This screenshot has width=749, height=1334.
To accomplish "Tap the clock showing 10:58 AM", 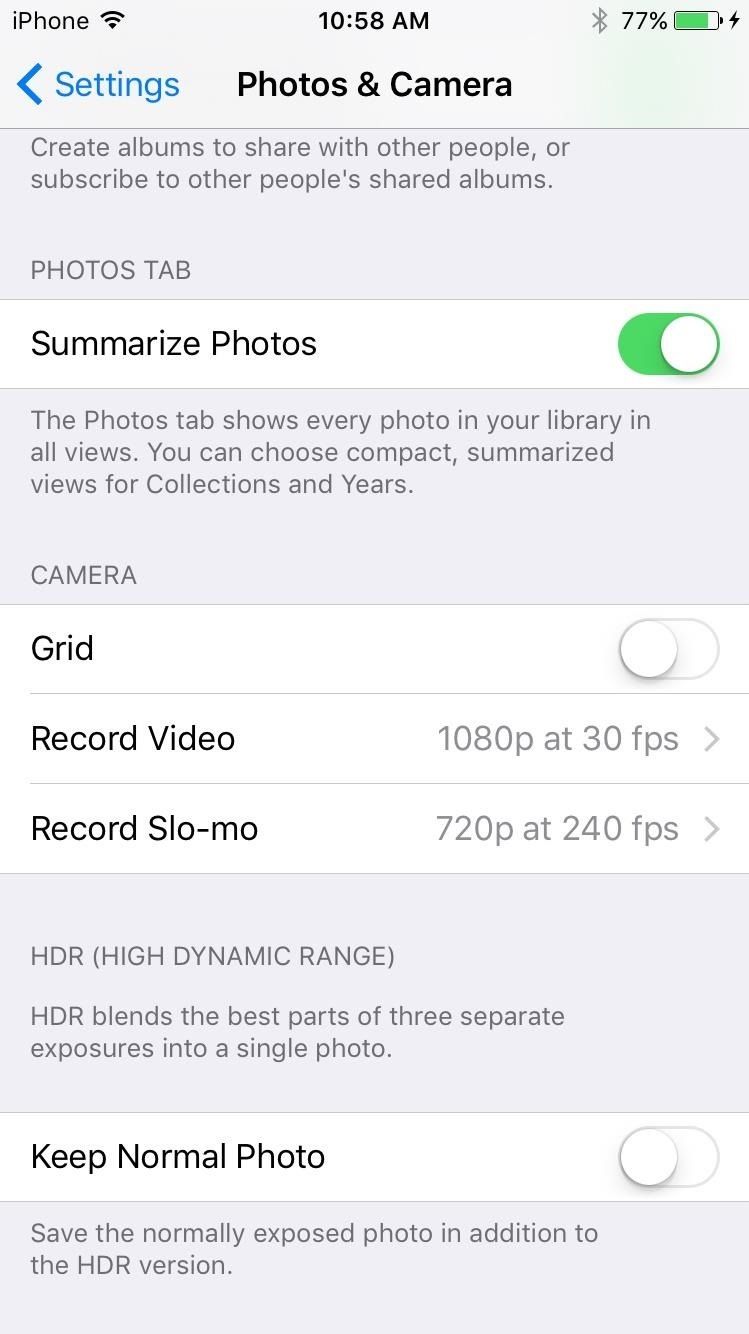I will point(374,20).
